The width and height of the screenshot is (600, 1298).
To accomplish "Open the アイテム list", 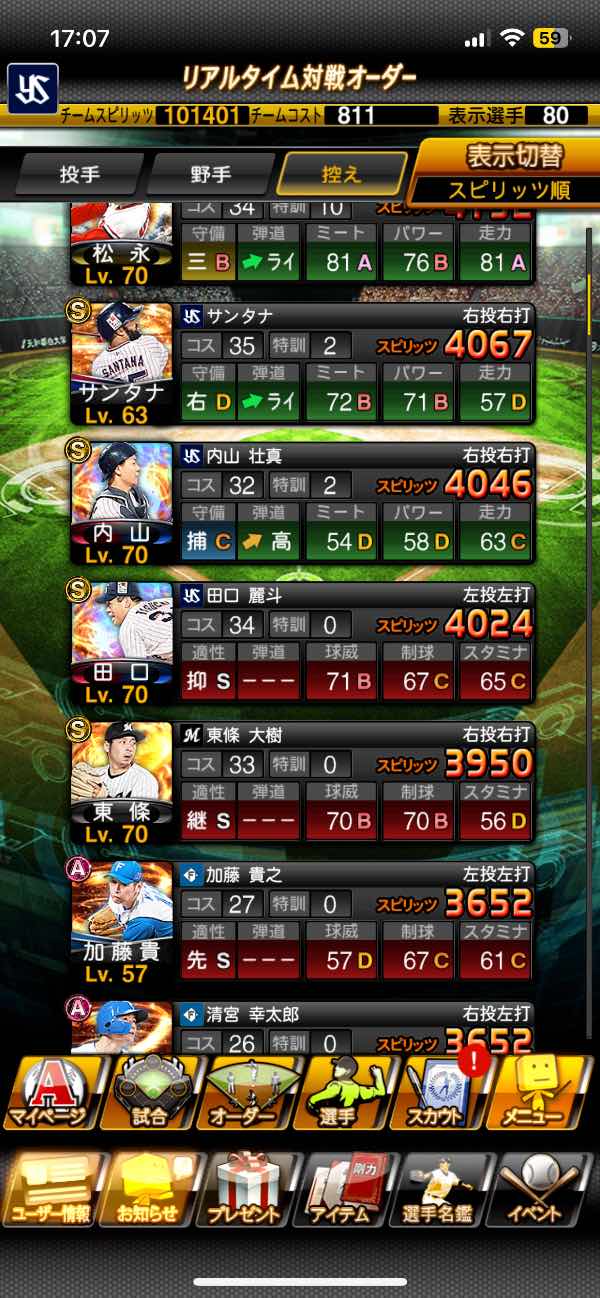I will tap(345, 1190).
